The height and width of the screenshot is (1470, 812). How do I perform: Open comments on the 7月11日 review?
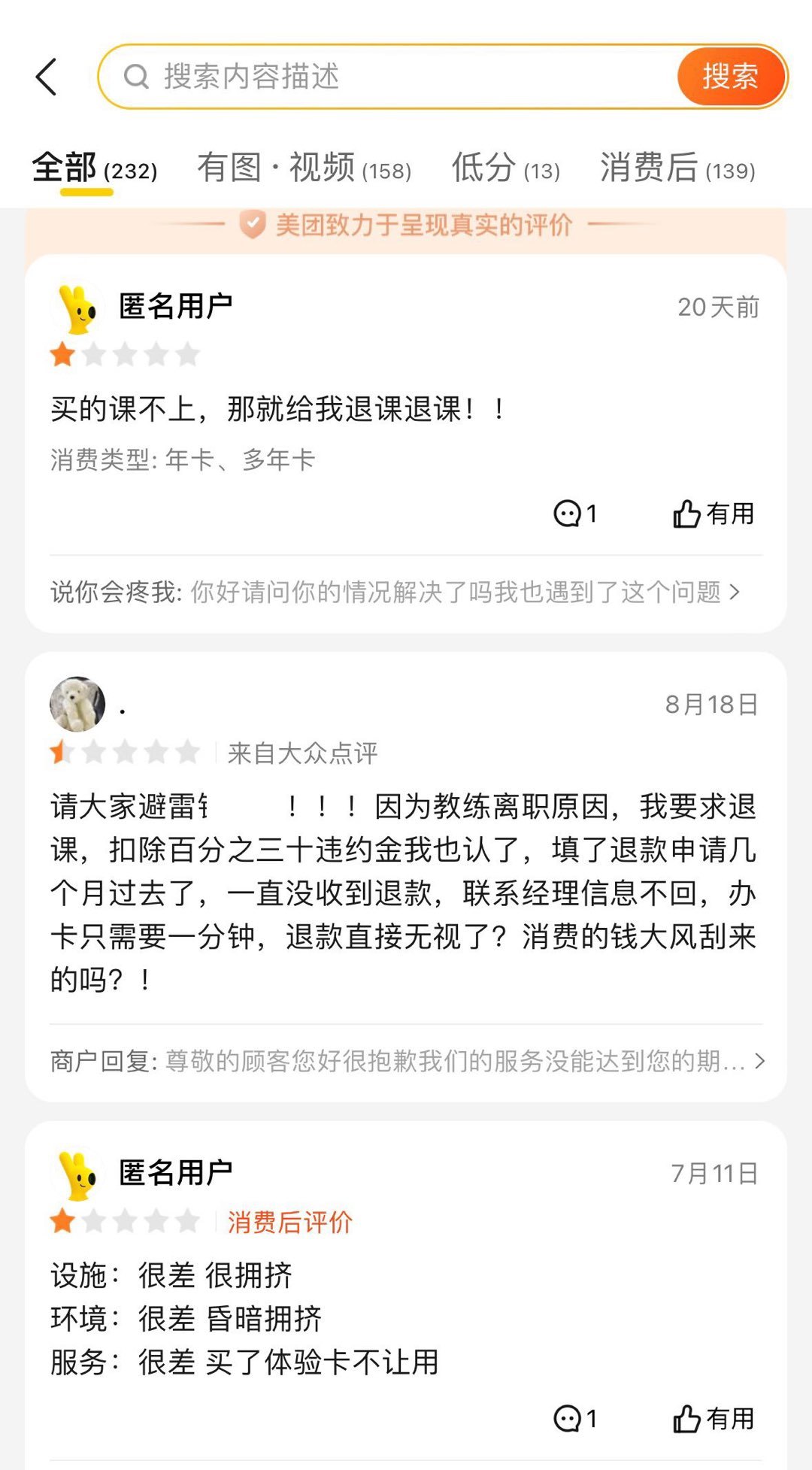575,1419
